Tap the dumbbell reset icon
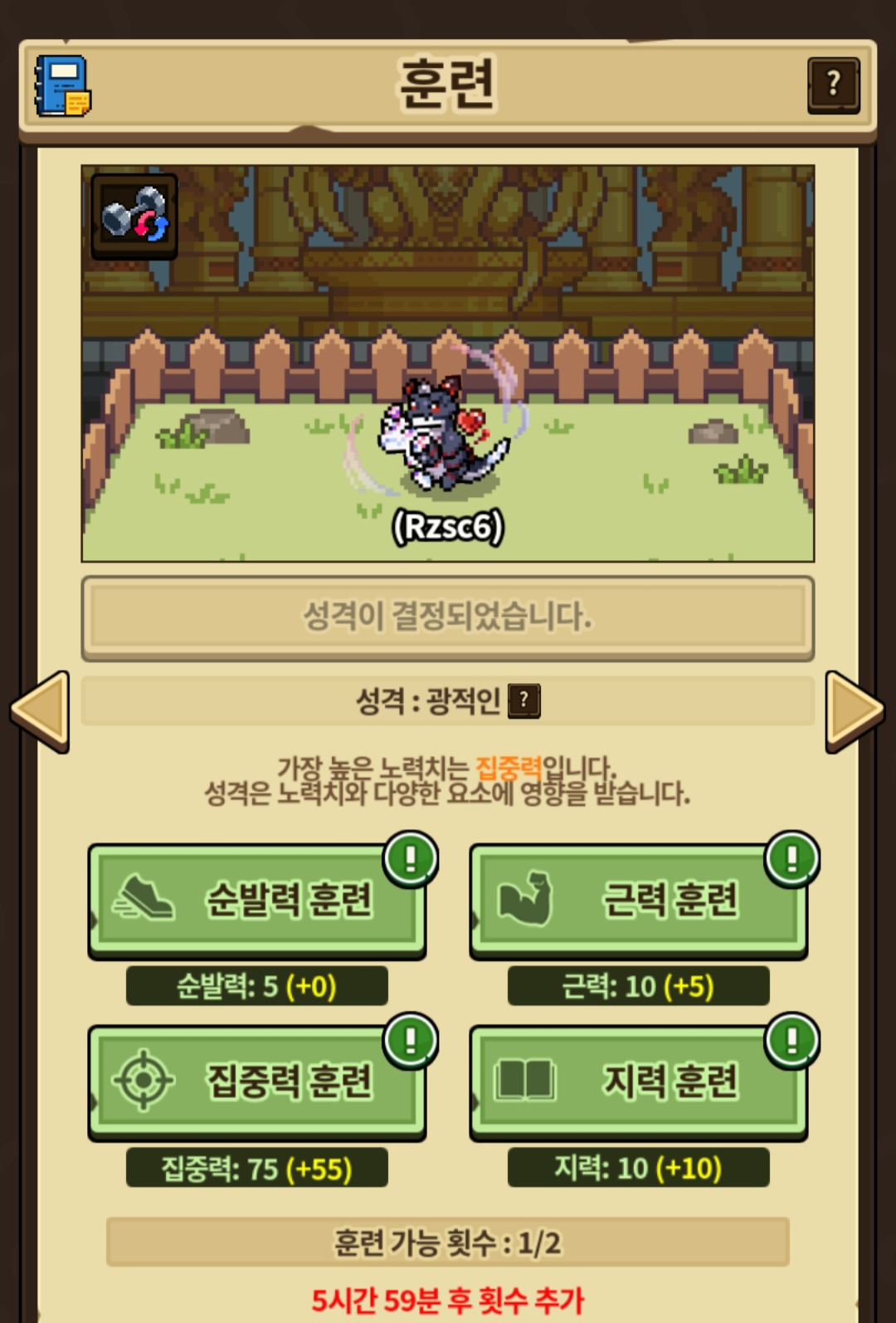The width and height of the screenshot is (896, 1323). (134, 216)
